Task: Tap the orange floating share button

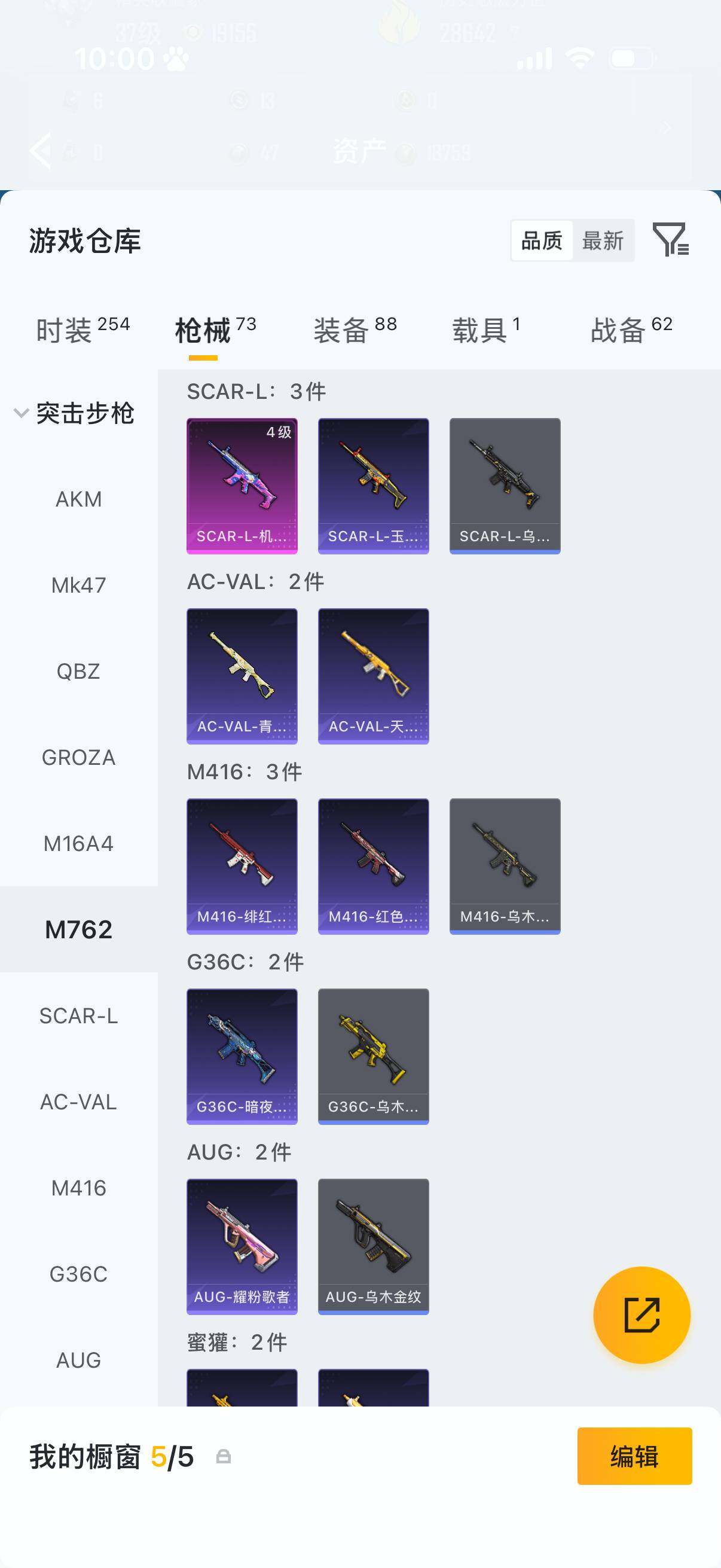Action: 642,1315
